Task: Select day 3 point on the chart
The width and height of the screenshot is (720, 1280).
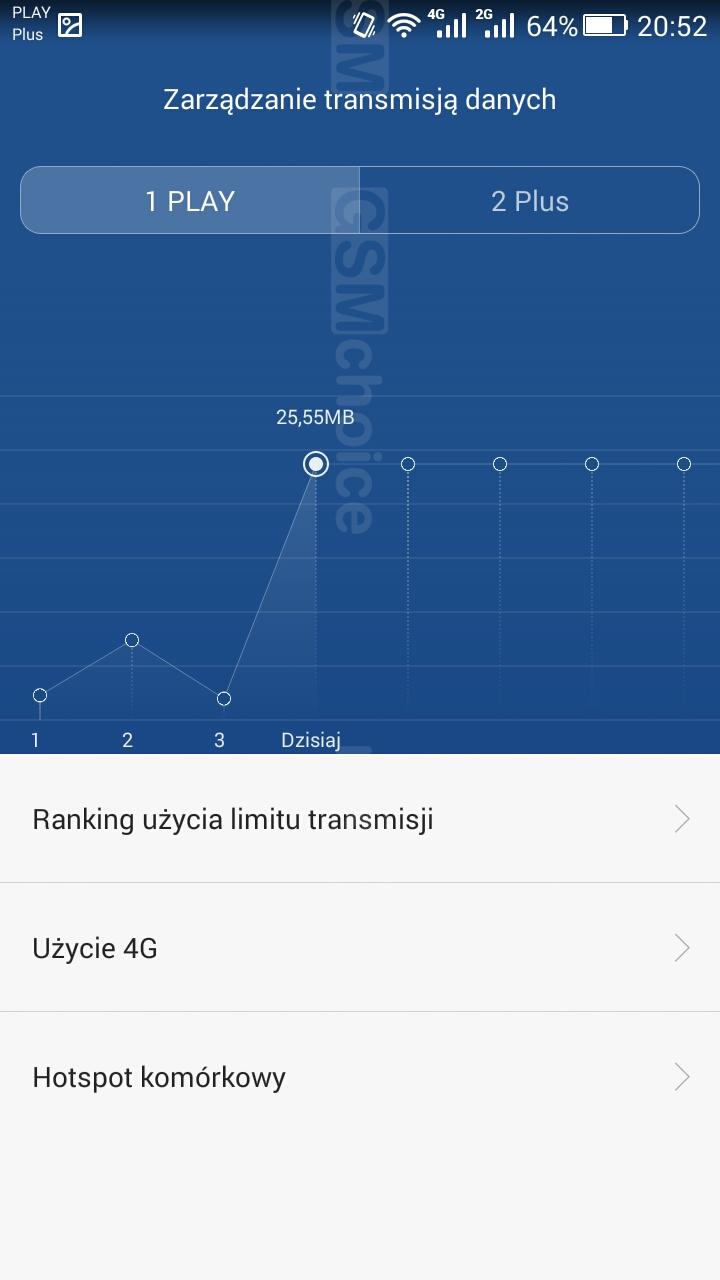Action: (224, 698)
